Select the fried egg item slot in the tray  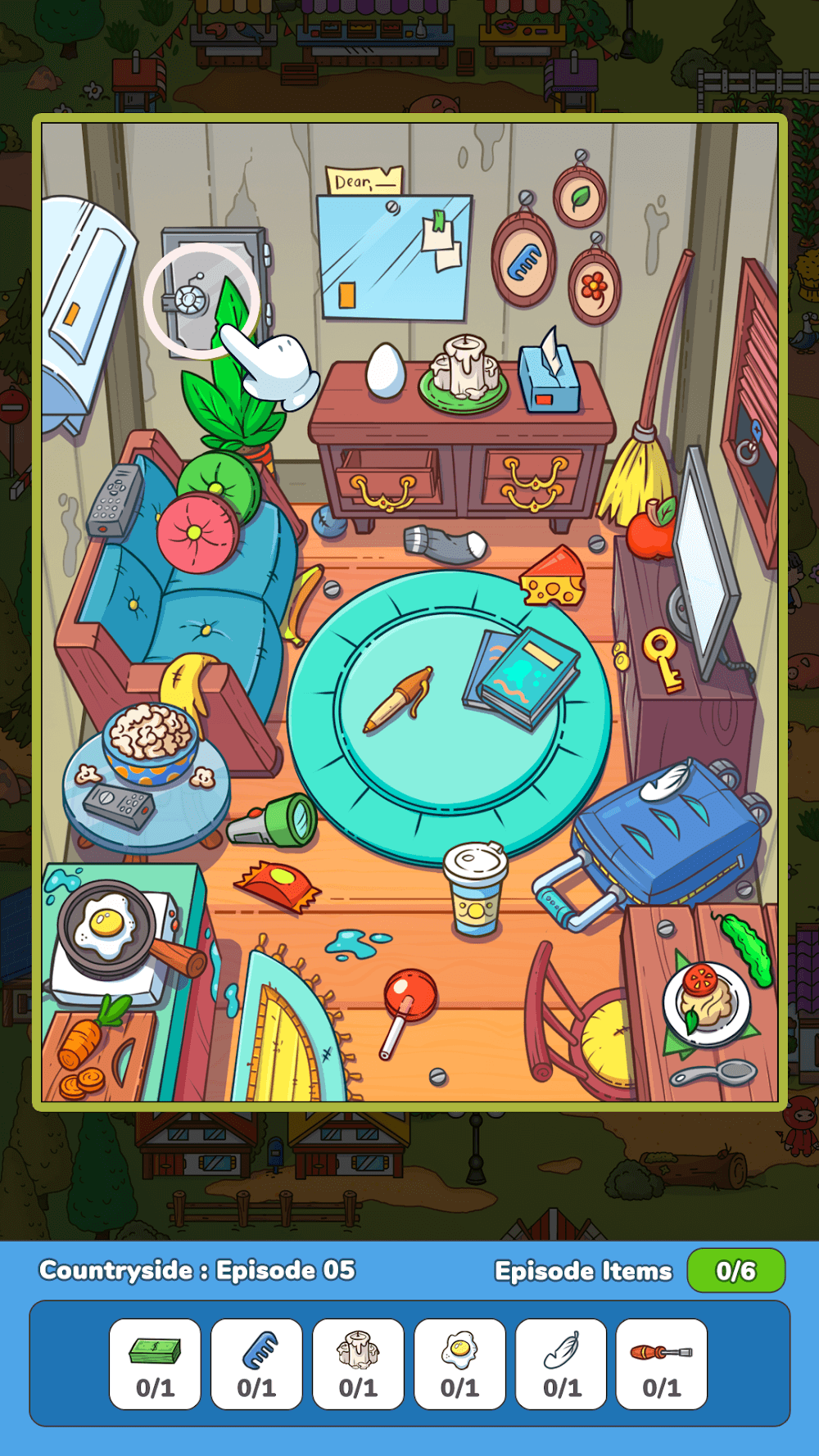pos(459,1363)
